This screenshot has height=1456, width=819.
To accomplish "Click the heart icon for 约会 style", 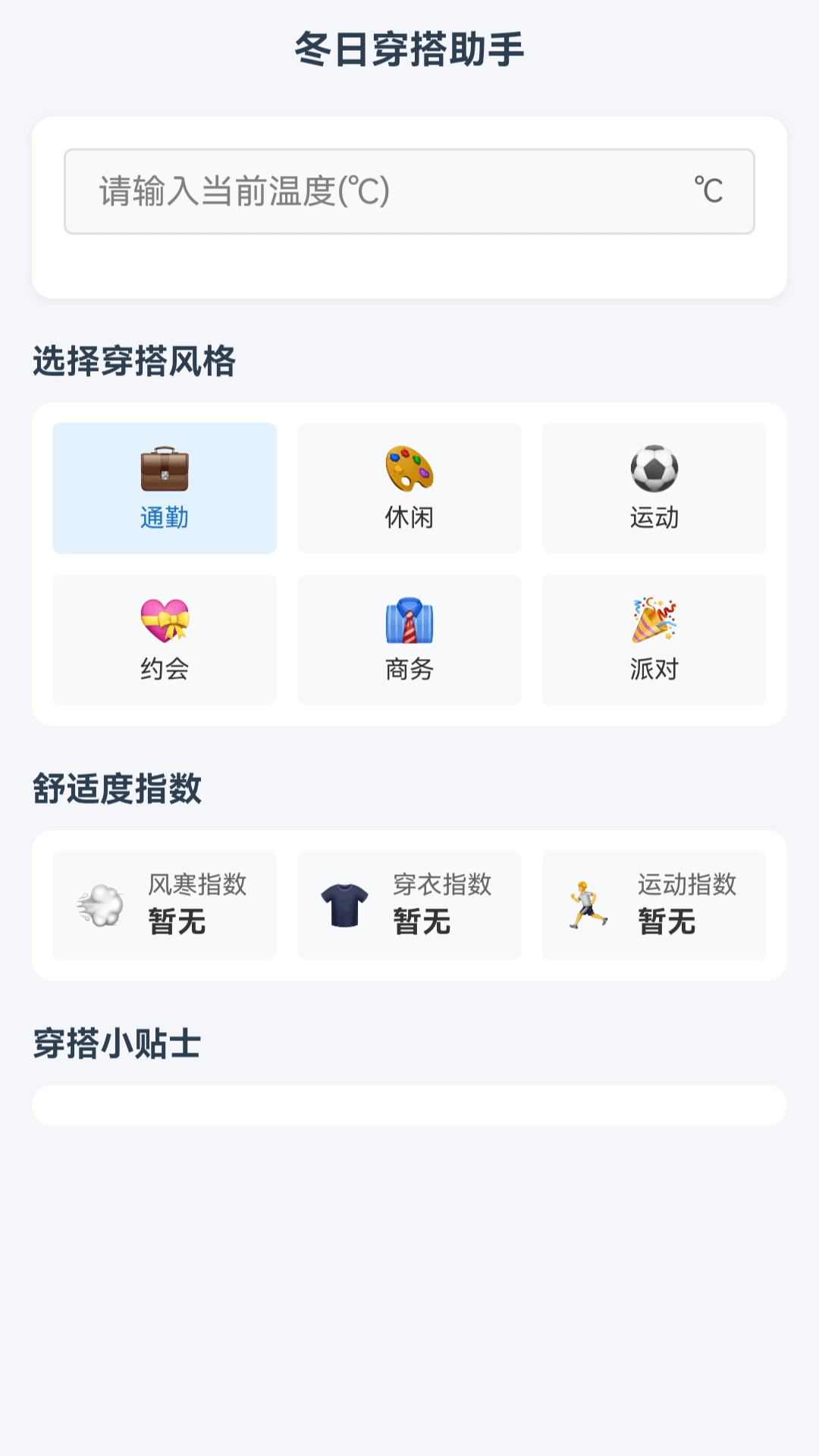I will [163, 620].
